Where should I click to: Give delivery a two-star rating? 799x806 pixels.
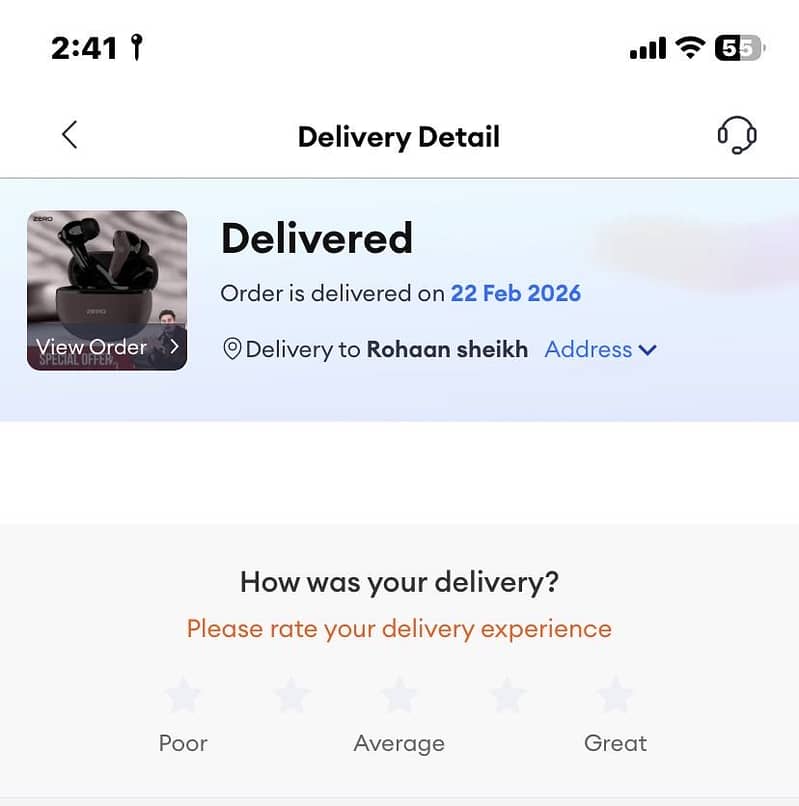(x=291, y=694)
